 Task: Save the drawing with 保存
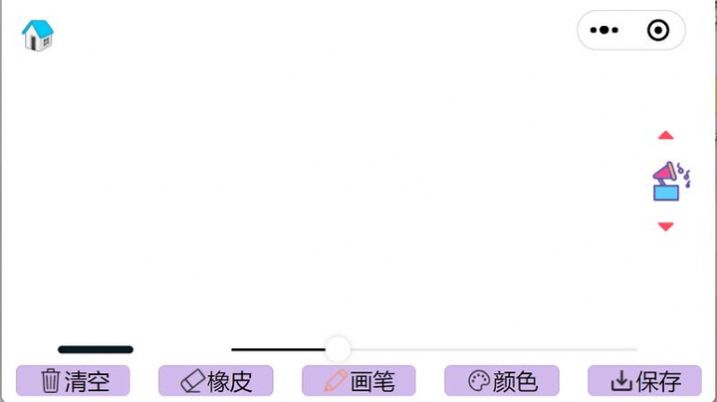644,381
